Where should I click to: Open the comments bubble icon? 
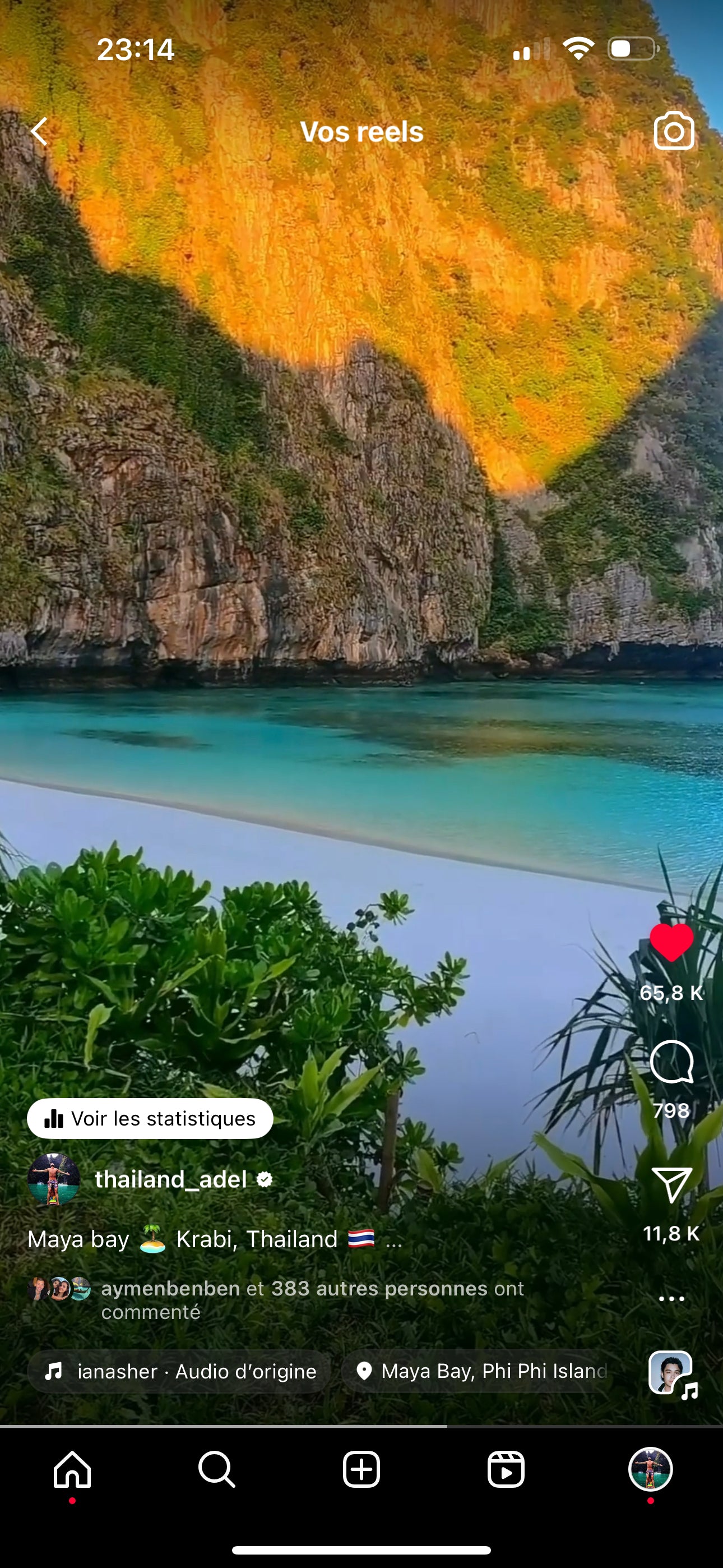671,1062
